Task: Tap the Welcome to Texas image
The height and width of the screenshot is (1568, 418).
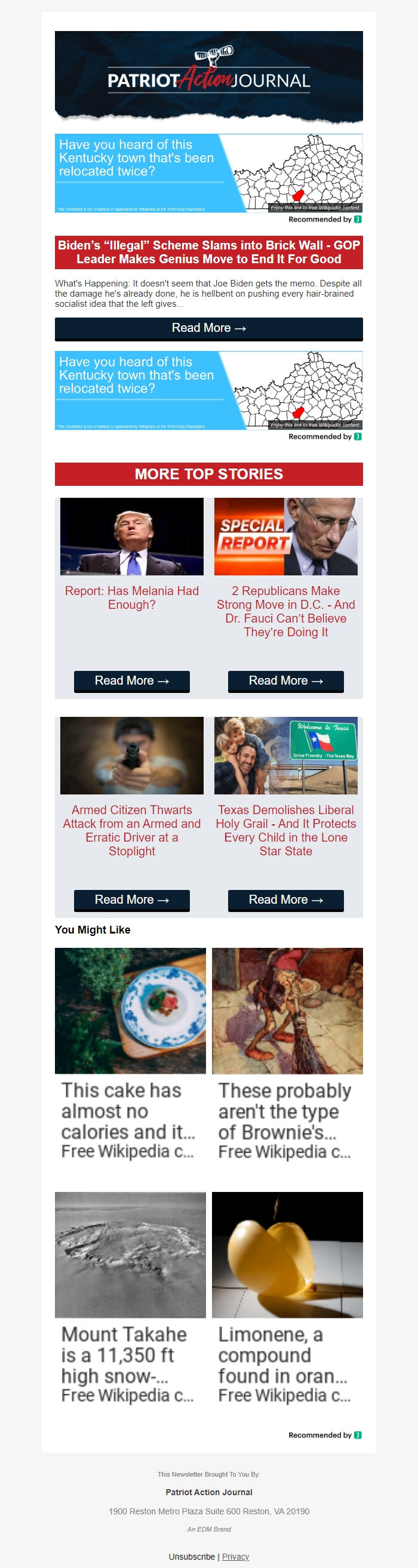Action: click(286, 755)
